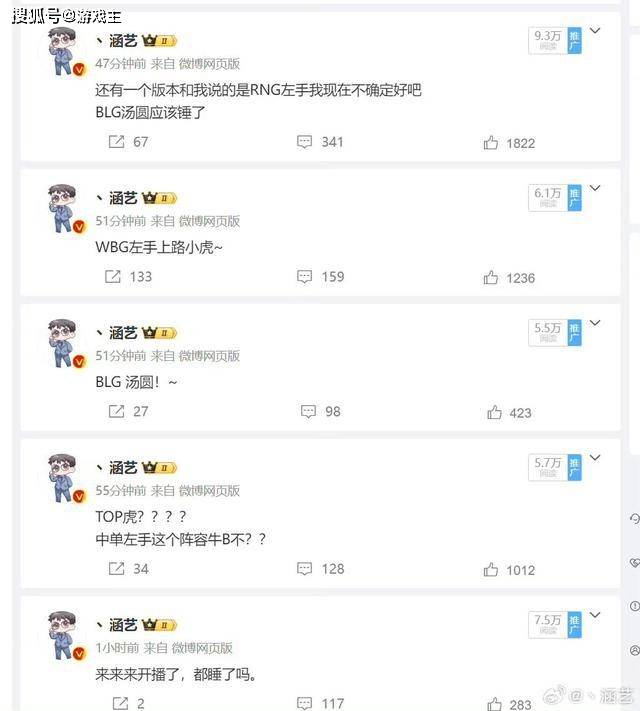The height and width of the screenshot is (711, 640).
Task: Expand the chevron on the TOP虎？？？ post
Action: click(x=596, y=458)
